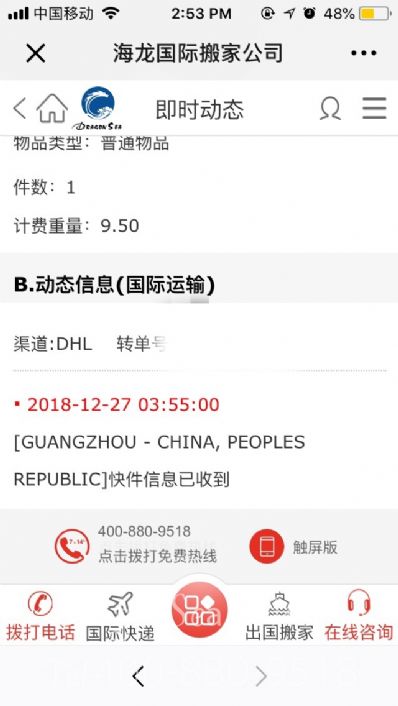
Task: Close the 海龙国际搬家公司 webview
Action: pyautogui.click(x=36, y=54)
